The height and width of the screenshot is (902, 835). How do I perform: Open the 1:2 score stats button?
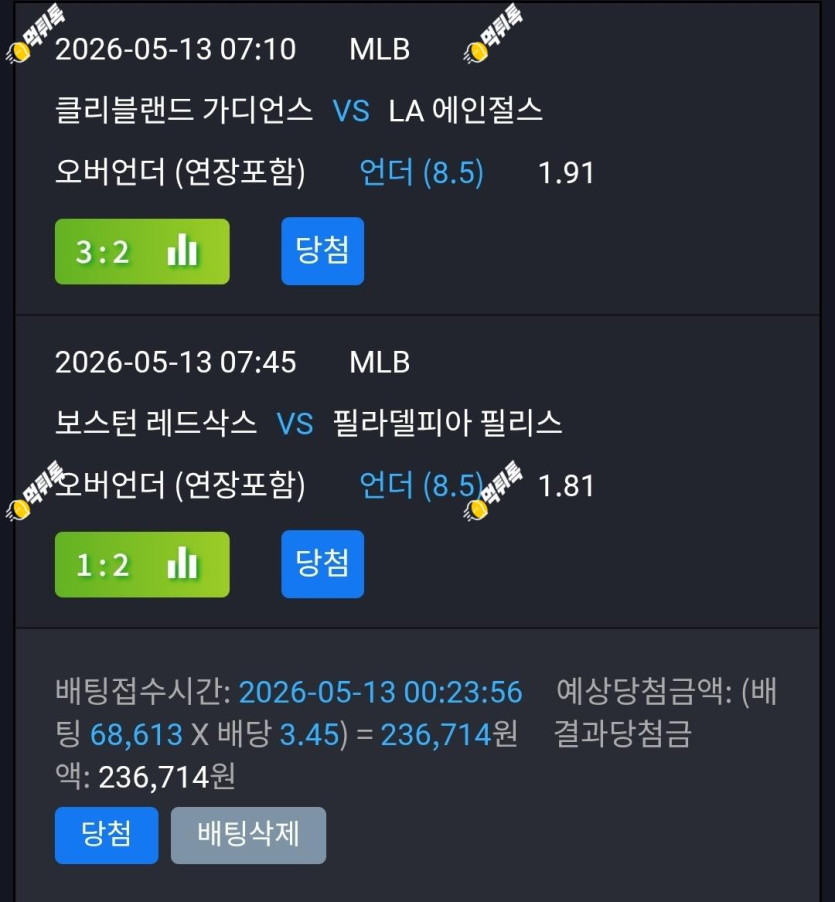click(142, 564)
